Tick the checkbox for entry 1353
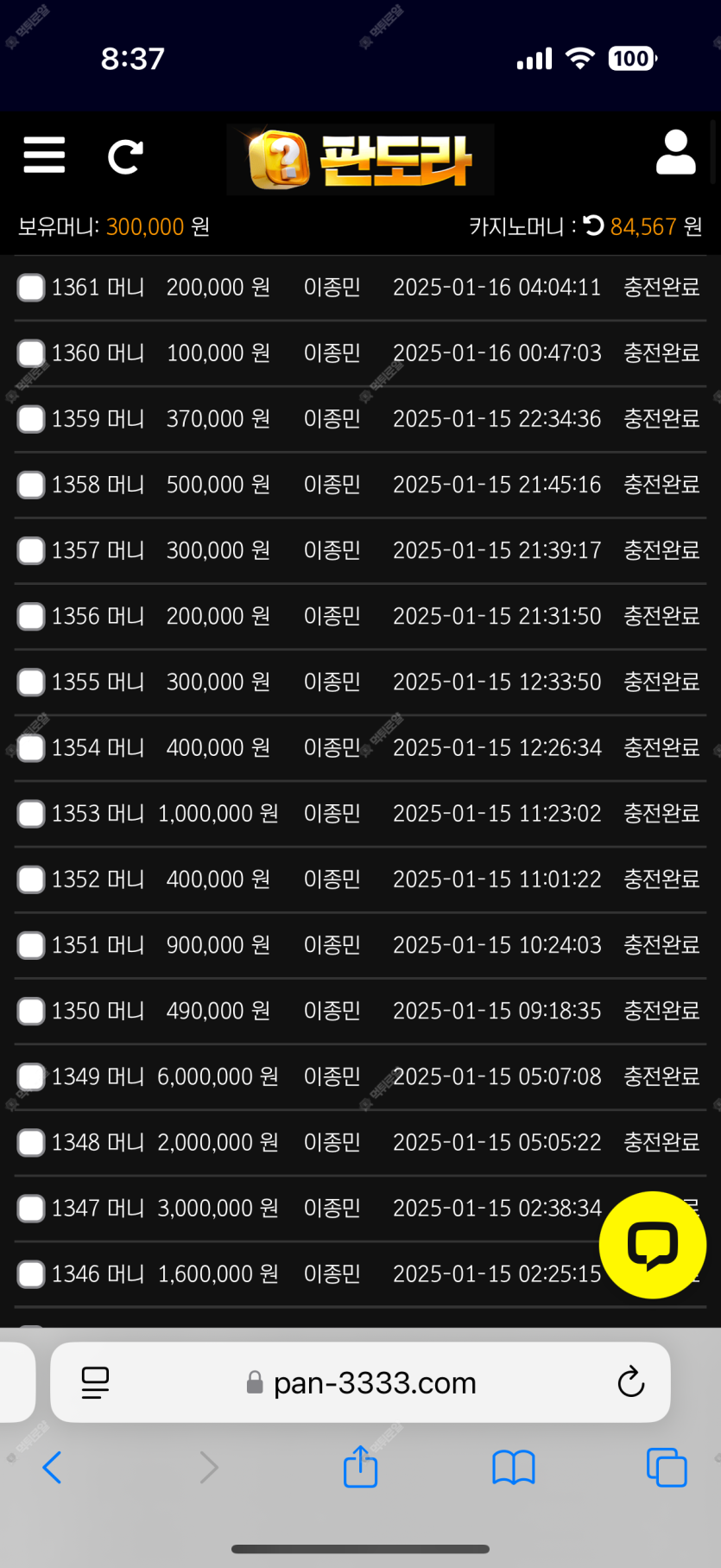This screenshot has height=1568, width=721. click(31, 814)
